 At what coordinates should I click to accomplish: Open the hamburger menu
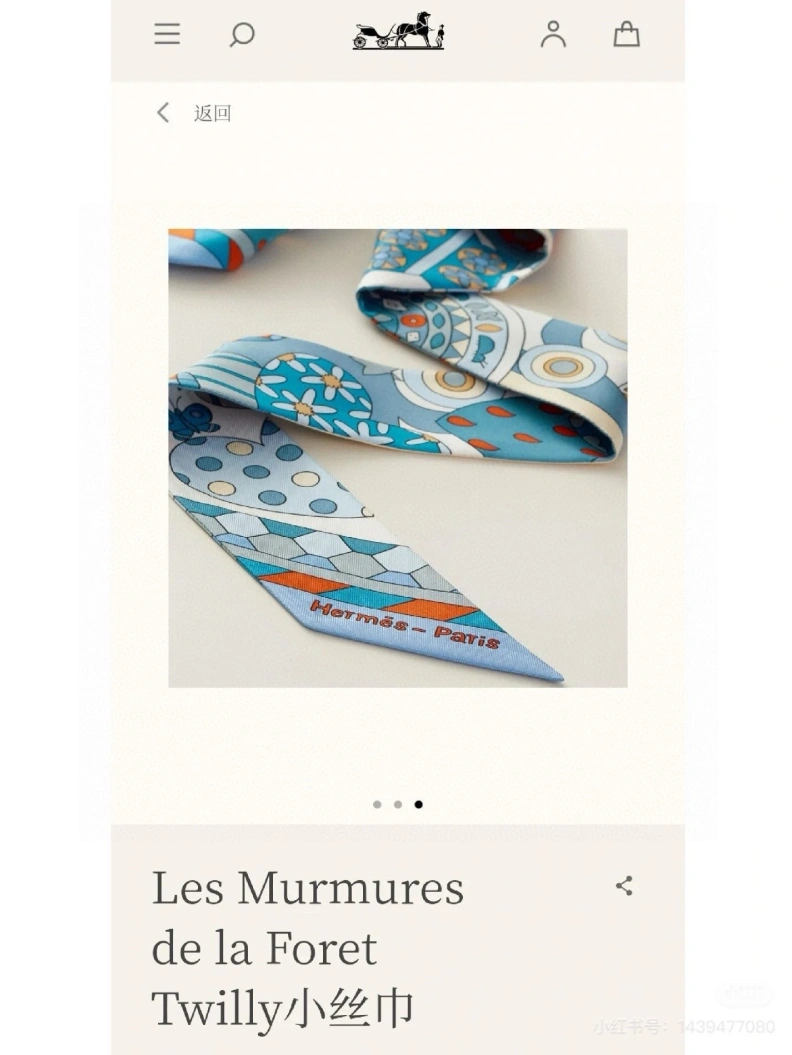pos(167,34)
